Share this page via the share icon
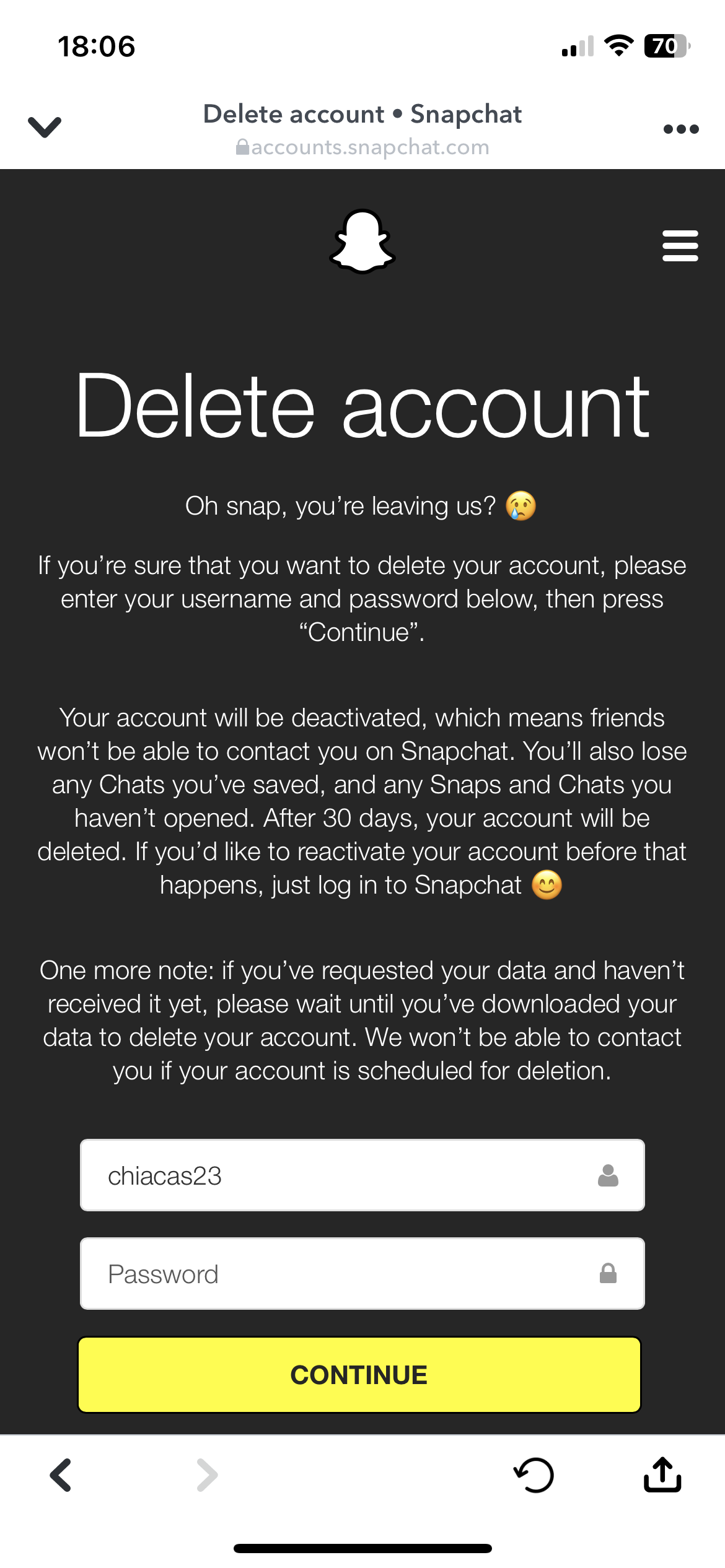The height and width of the screenshot is (1568, 725). (662, 1474)
